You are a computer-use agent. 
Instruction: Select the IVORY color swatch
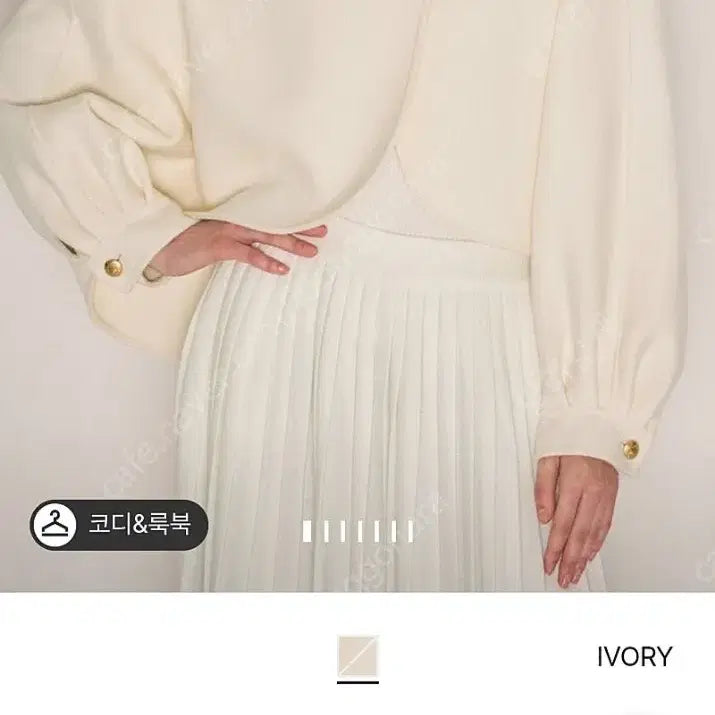pyautogui.click(x=357, y=656)
